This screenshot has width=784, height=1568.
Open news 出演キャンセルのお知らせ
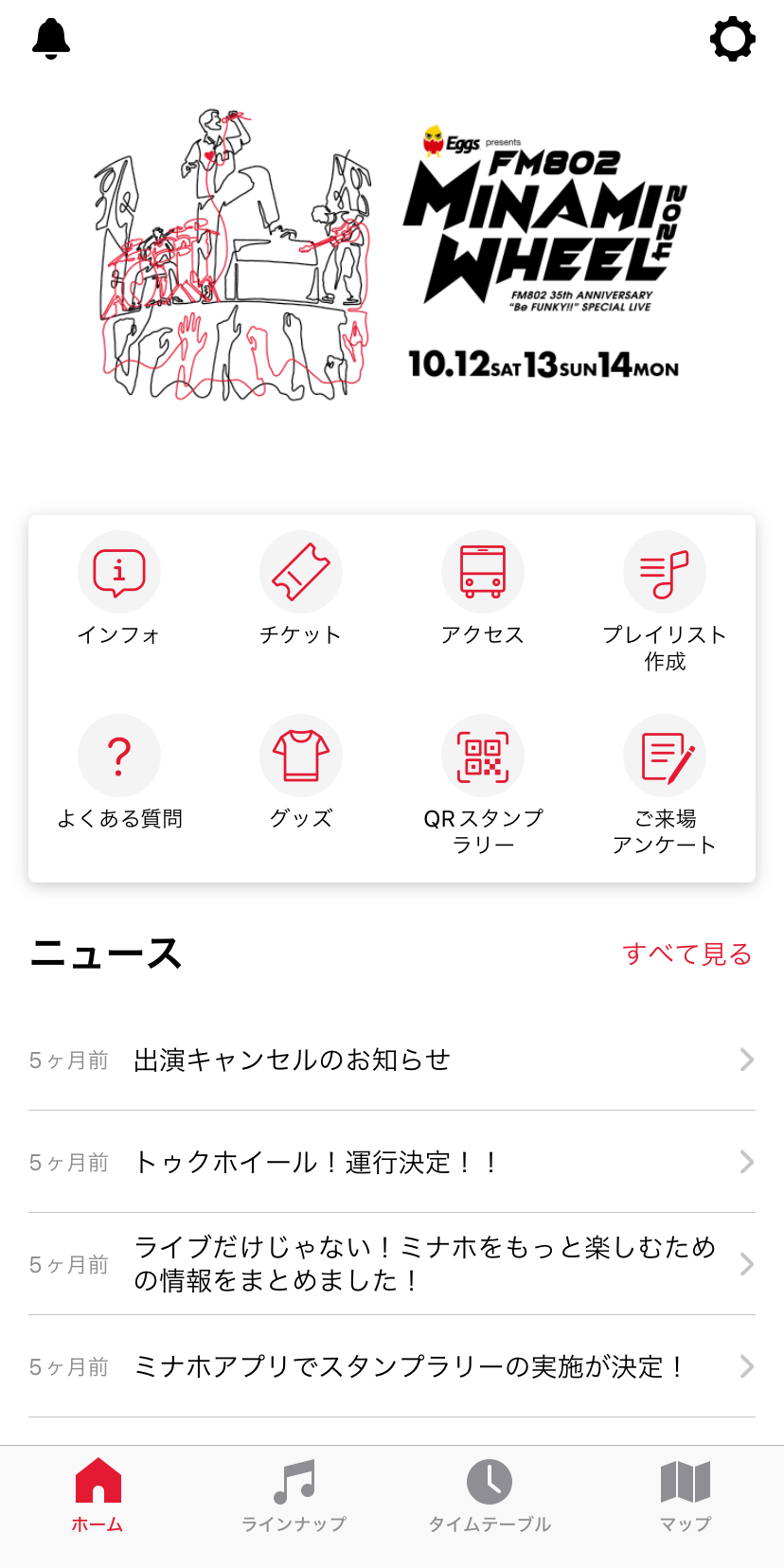coord(391,1060)
